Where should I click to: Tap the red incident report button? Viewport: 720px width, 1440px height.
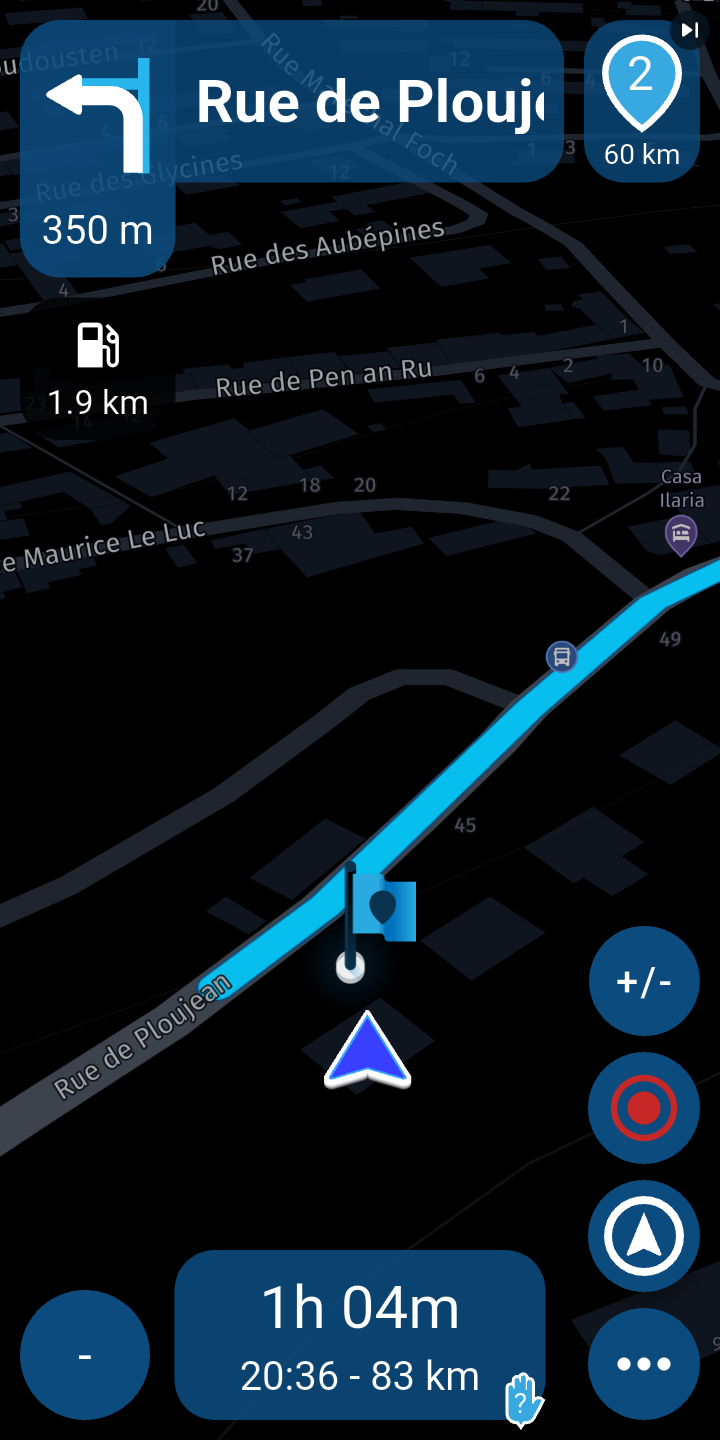click(x=644, y=1108)
